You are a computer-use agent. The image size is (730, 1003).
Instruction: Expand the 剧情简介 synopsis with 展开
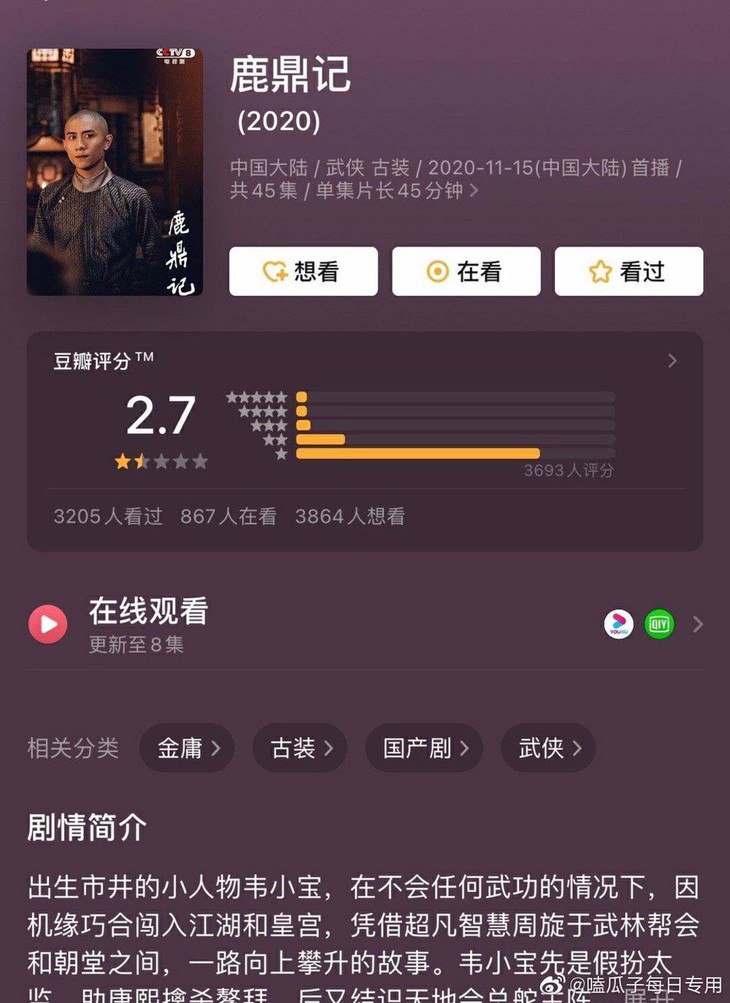[x=650, y=994]
